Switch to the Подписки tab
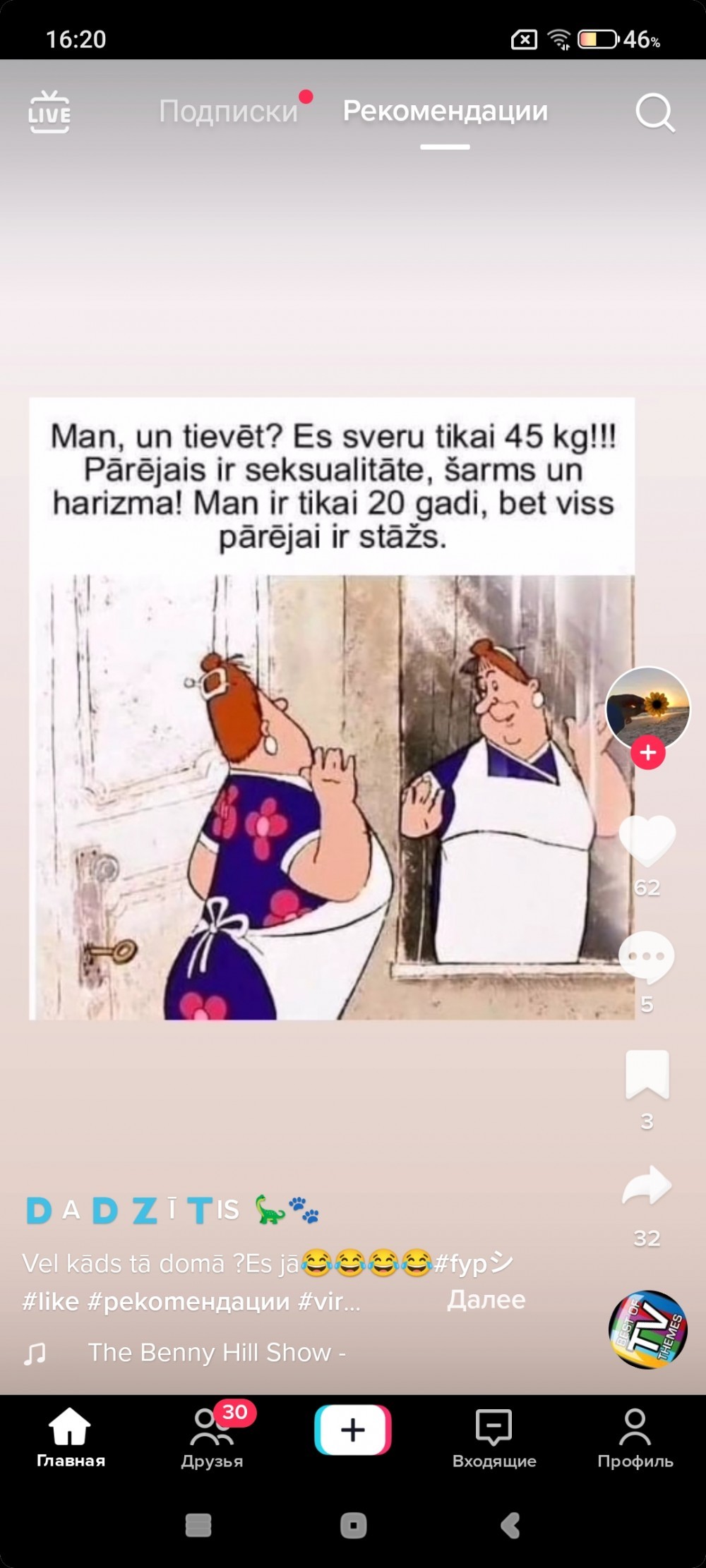706x1568 pixels. click(x=229, y=111)
